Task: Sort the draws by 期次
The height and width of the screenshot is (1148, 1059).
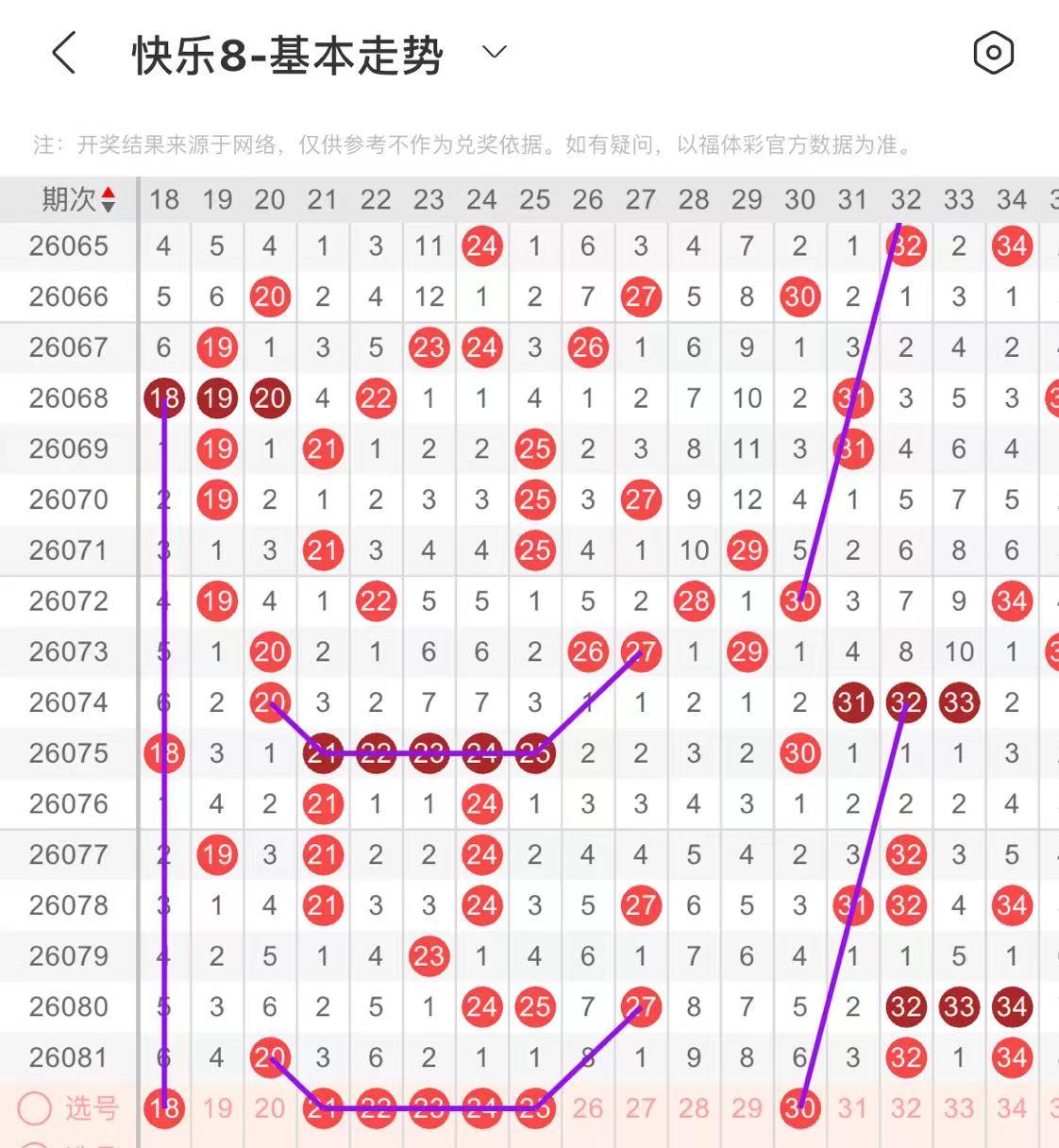Action: coord(78,199)
